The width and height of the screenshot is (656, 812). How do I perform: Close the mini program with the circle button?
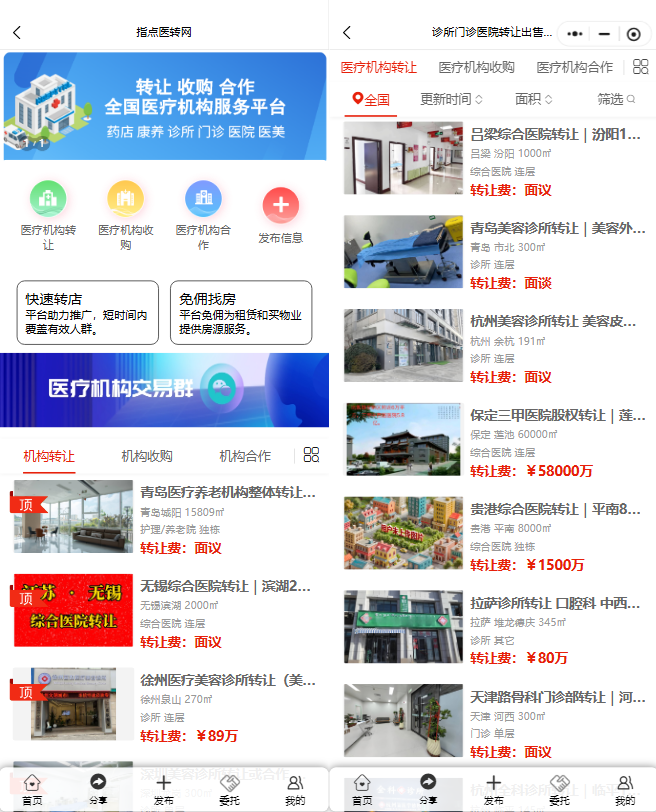[632, 33]
